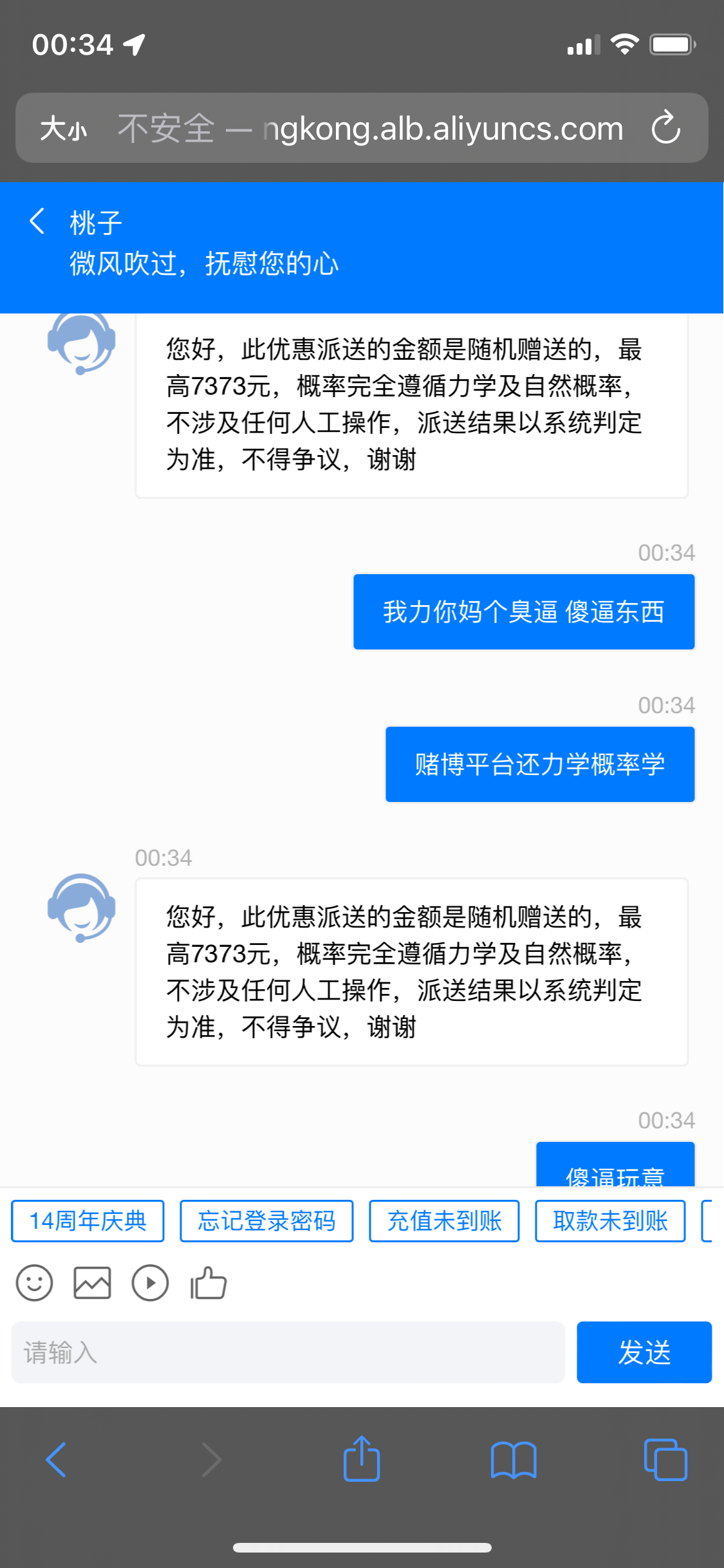Screen dimensions: 724x1568
Task: Tap the 发送 send button
Action: 644,1353
